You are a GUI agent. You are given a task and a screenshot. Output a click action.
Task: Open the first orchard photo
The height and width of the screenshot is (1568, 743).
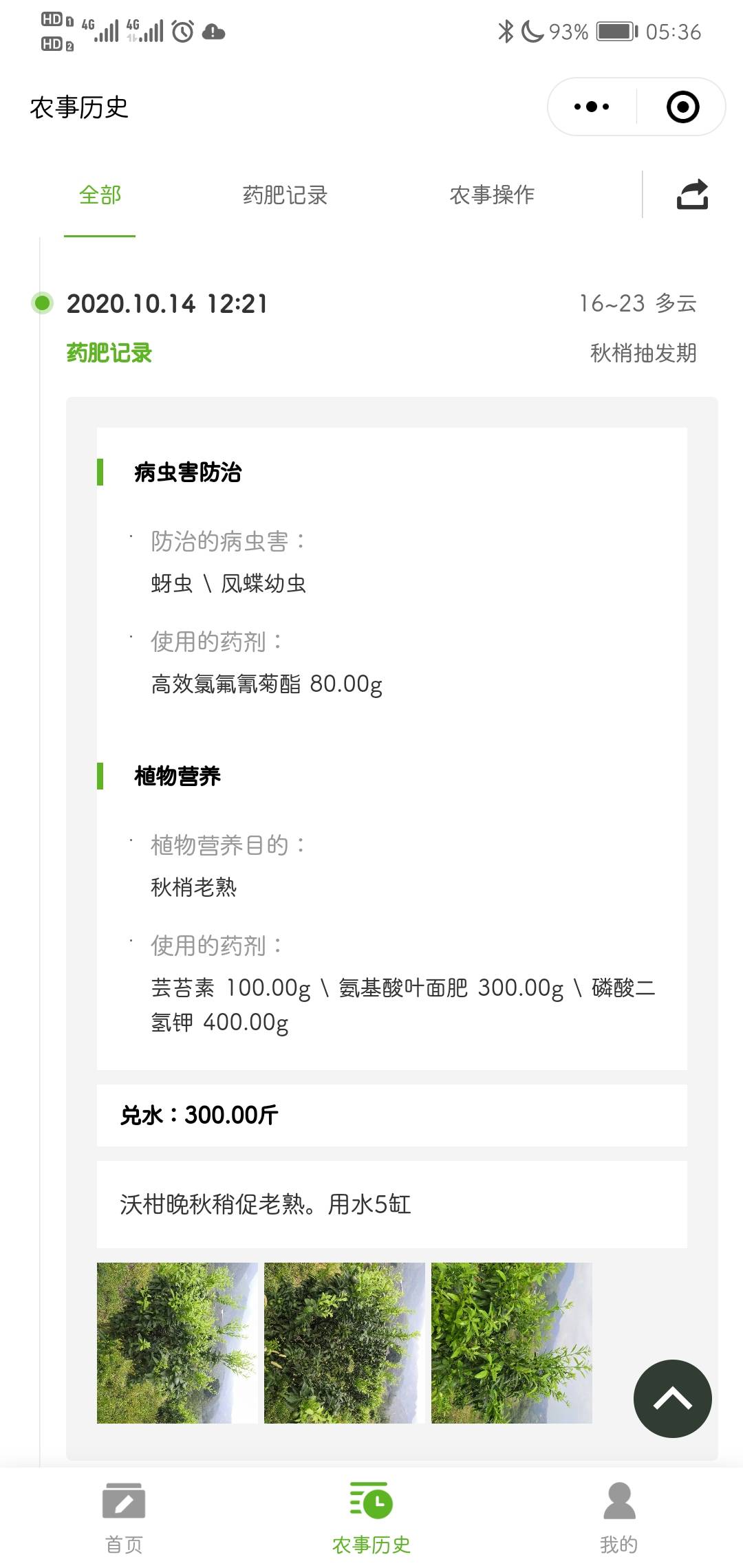pos(177,1342)
